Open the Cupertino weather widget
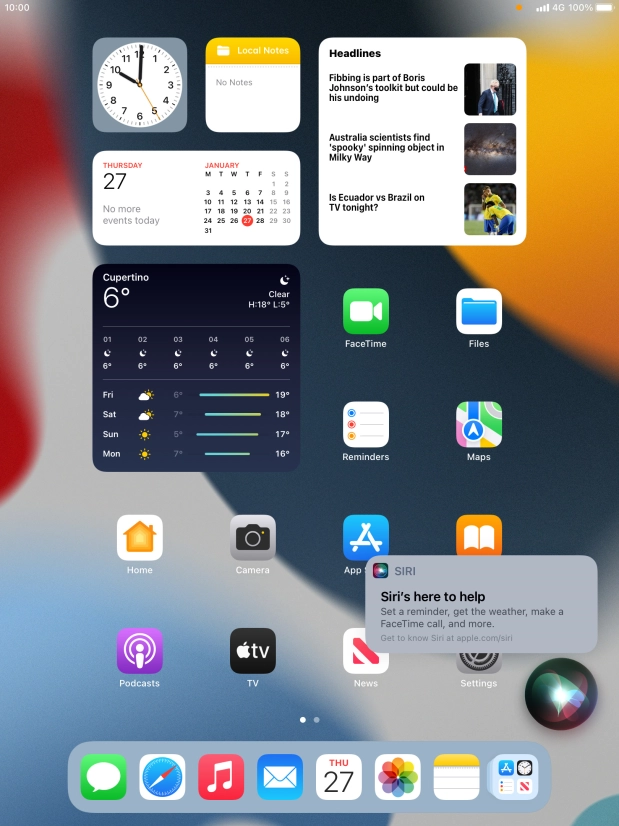Screen dimensions: 619x826 pos(196,368)
